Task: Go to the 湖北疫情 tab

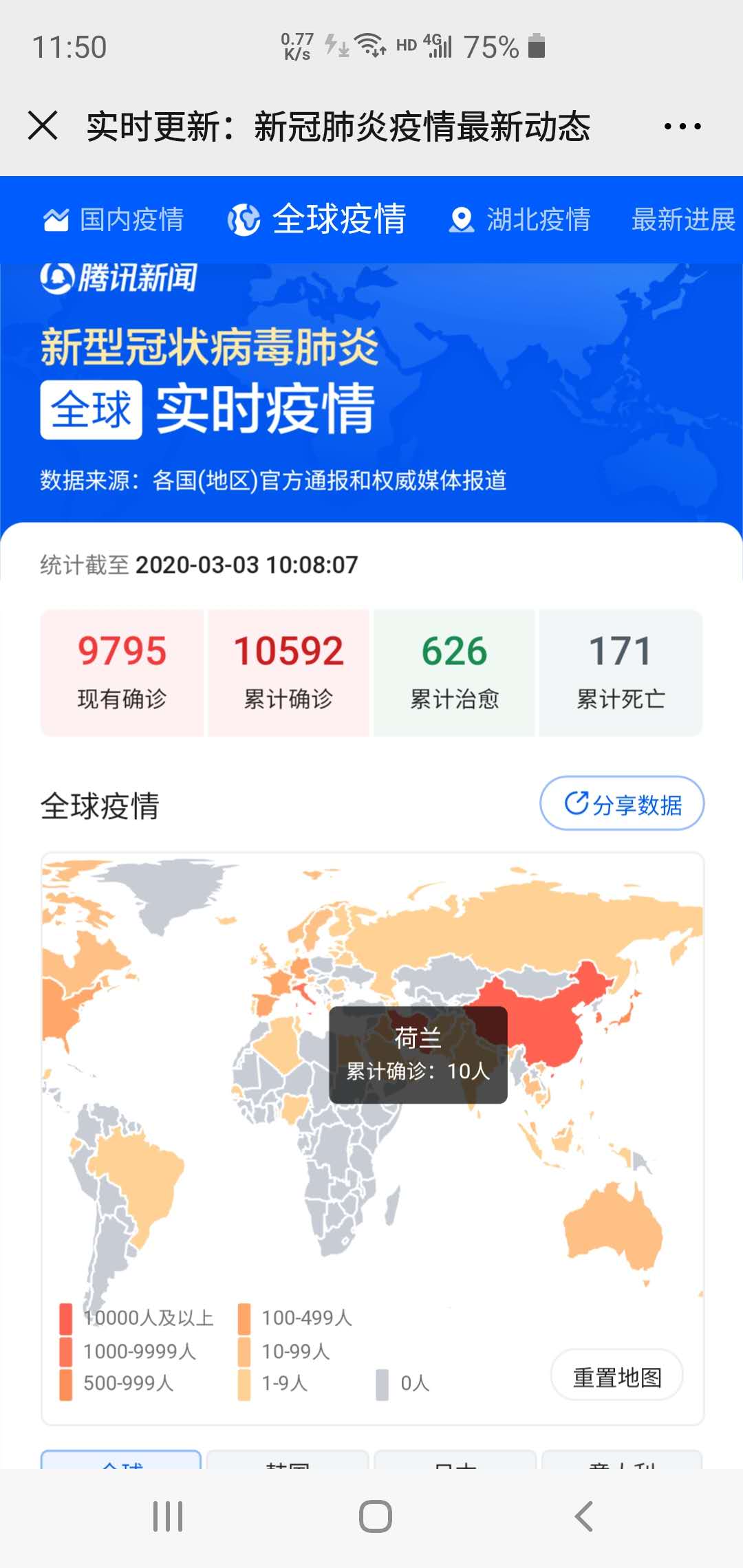Action: (x=520, y=220)
